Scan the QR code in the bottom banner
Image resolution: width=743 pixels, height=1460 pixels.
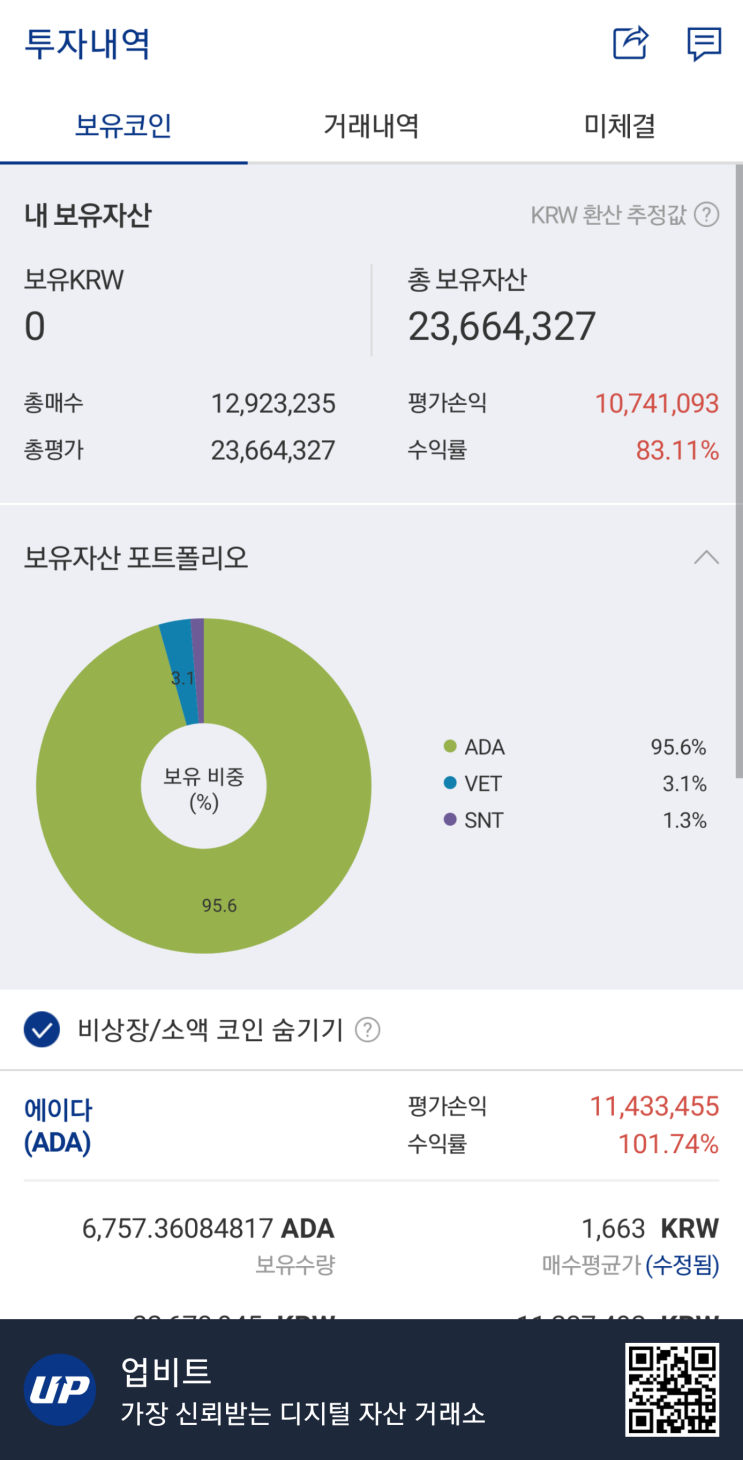click(x=674, y=1388)
